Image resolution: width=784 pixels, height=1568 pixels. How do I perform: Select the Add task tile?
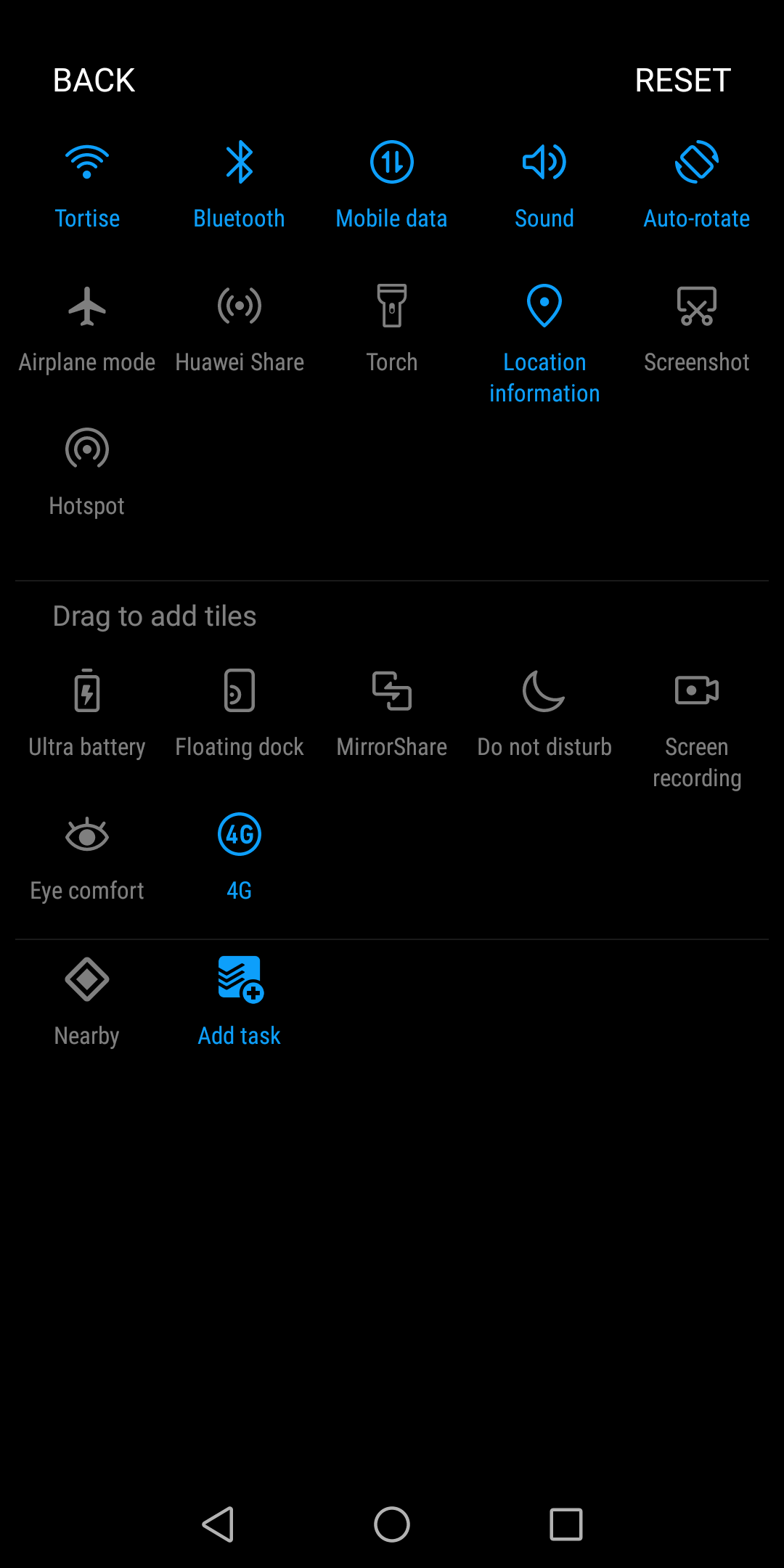point(240,1003)
